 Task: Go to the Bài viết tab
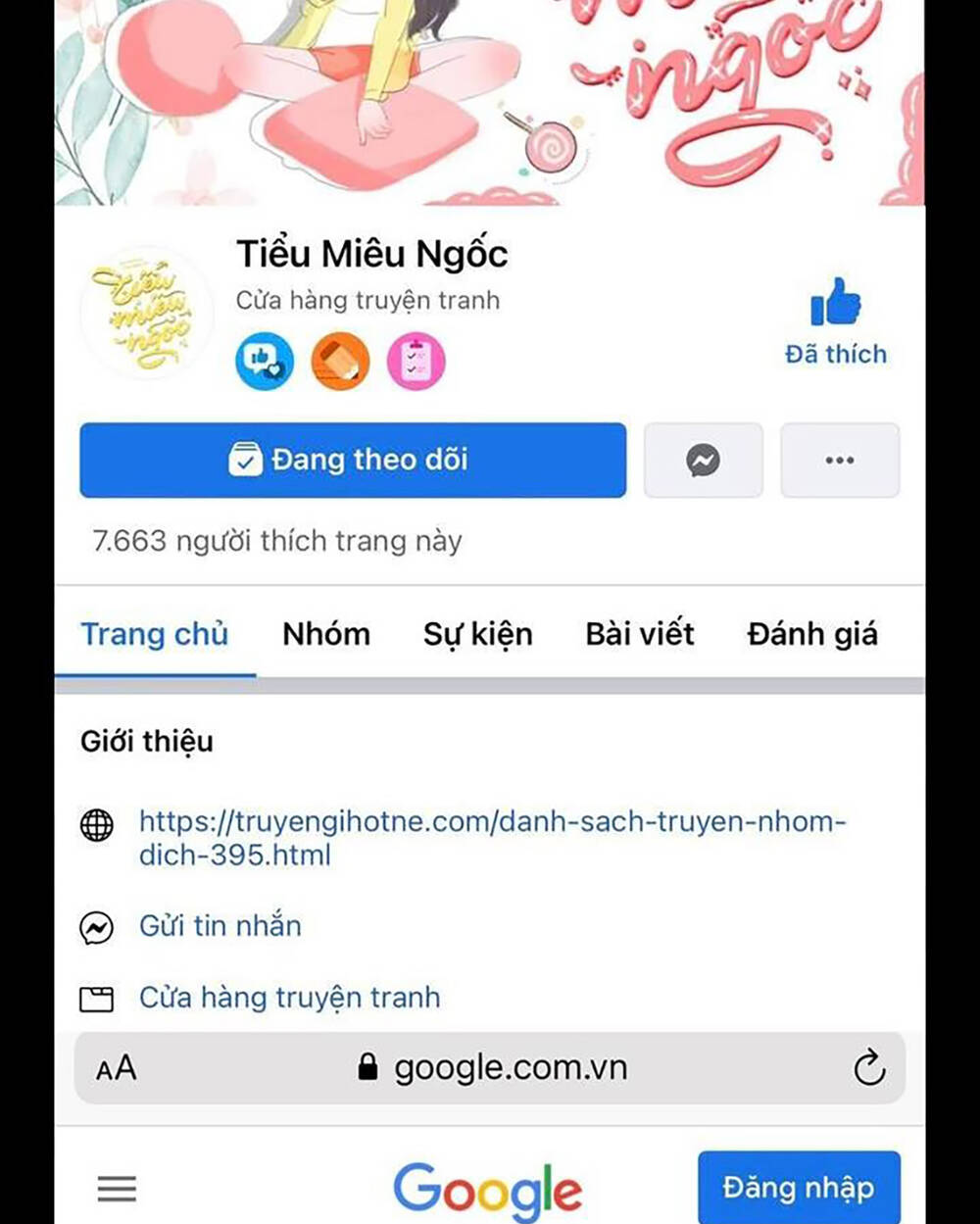pyautogui.click(x=639, y=634)
